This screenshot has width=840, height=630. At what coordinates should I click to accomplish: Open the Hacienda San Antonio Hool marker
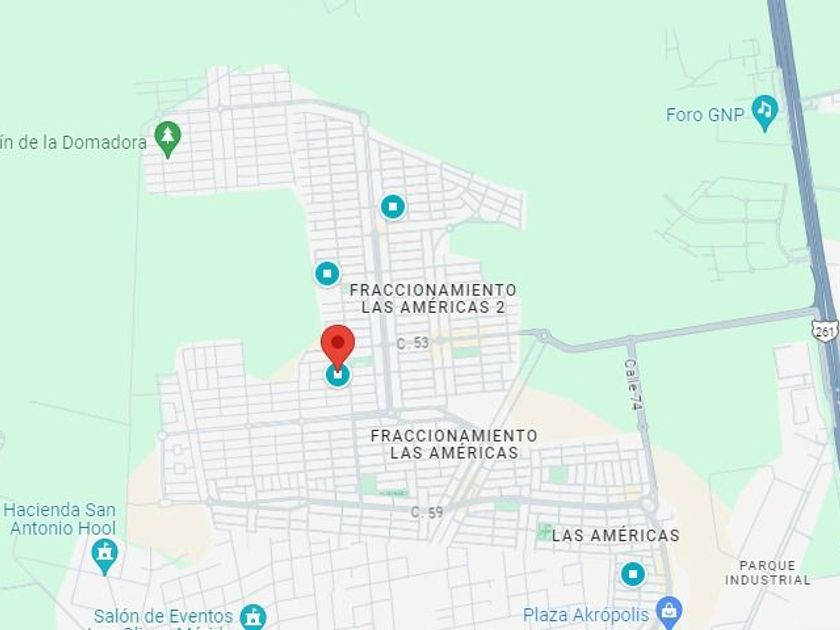click(x=104, y=557)
